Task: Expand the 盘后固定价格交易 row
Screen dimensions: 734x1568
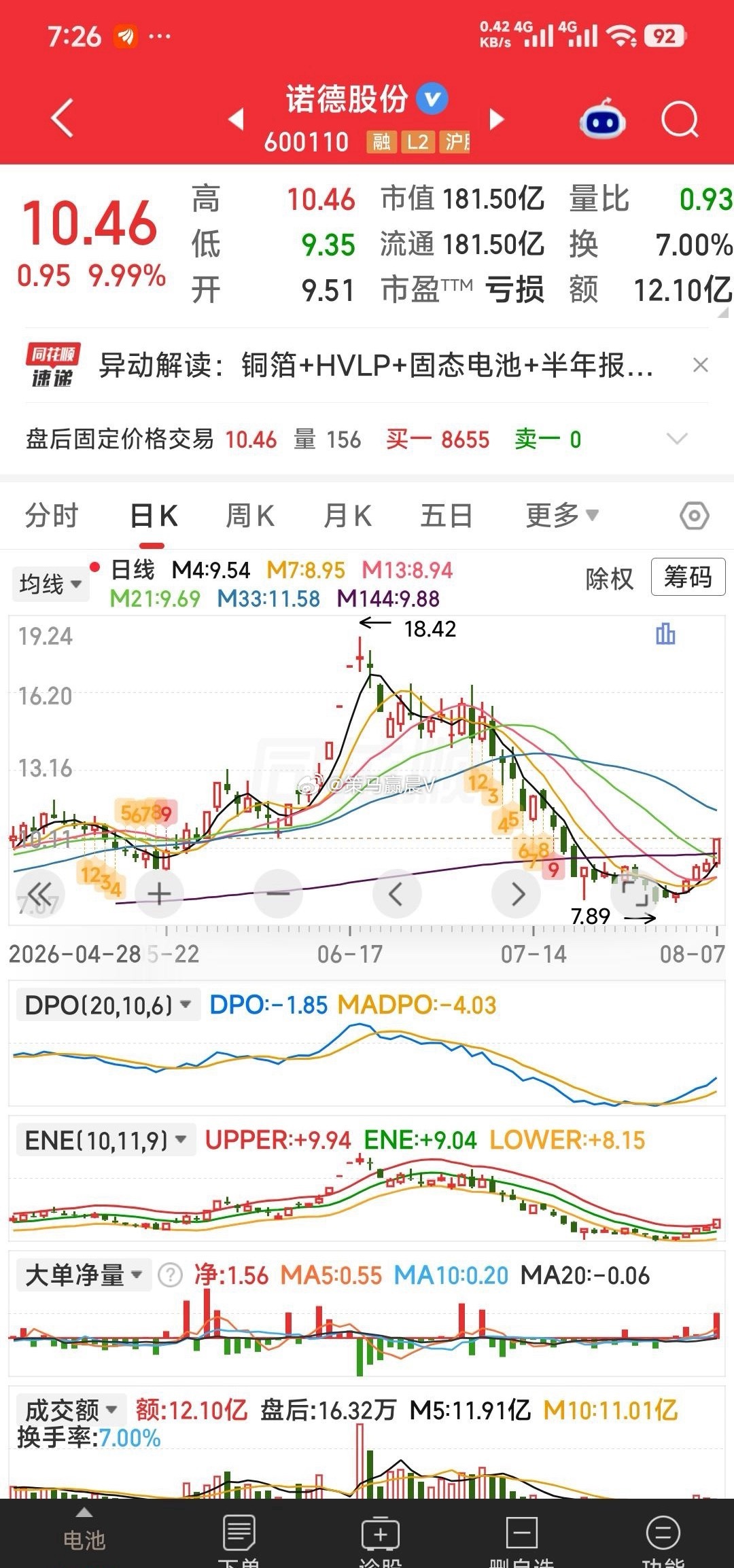Action: click(x=677, y=439)
